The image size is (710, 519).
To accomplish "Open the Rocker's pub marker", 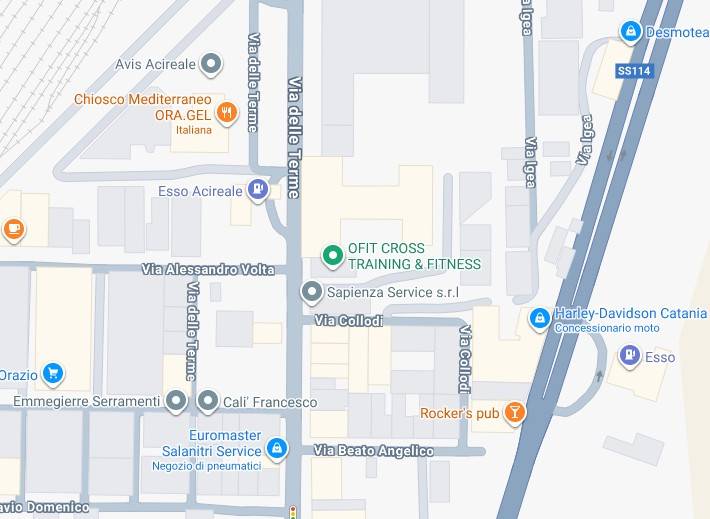I will [x=514, y=412].
